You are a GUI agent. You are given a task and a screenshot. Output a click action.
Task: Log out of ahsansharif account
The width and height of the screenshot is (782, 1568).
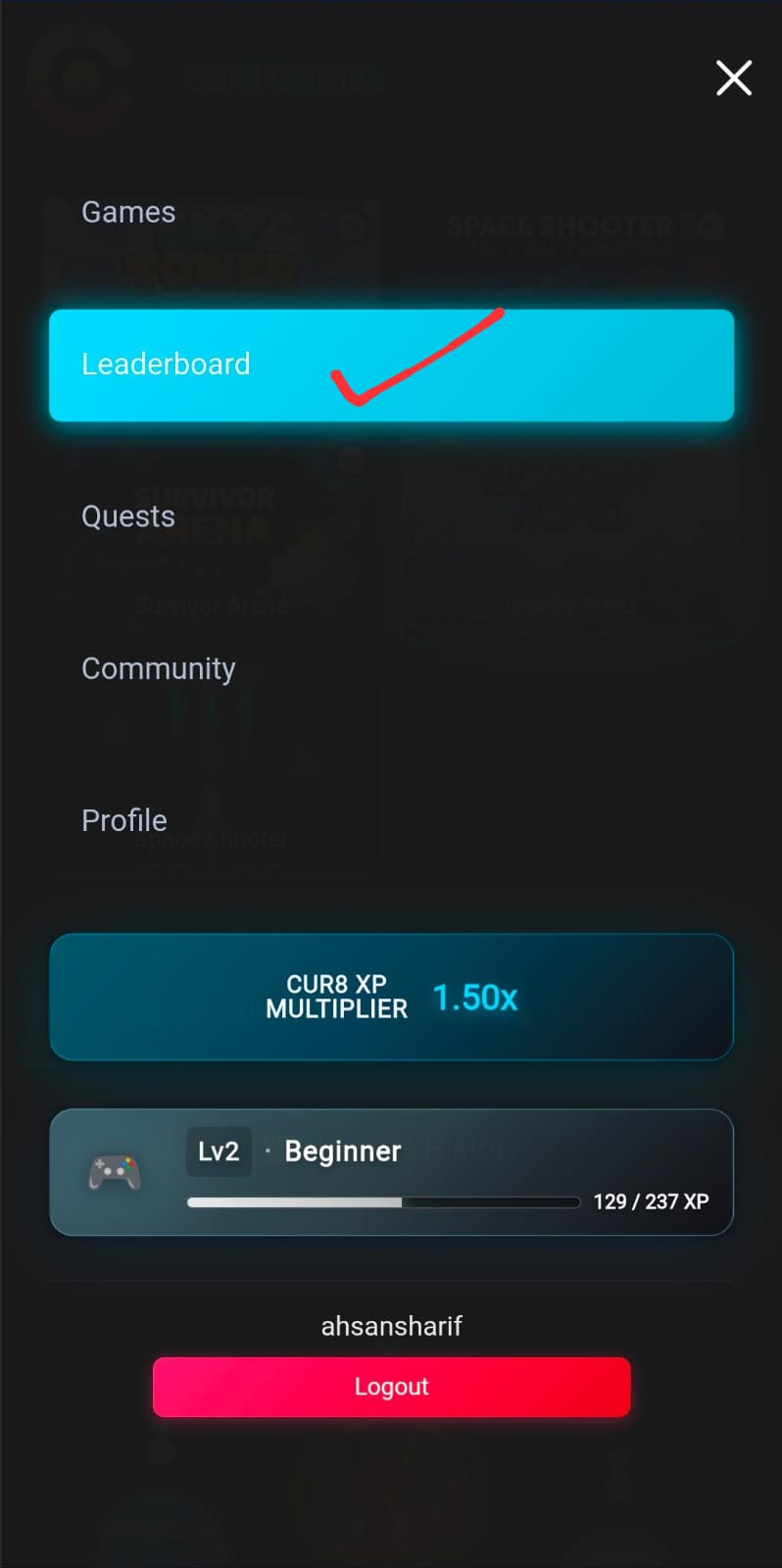pos(391,1387)
